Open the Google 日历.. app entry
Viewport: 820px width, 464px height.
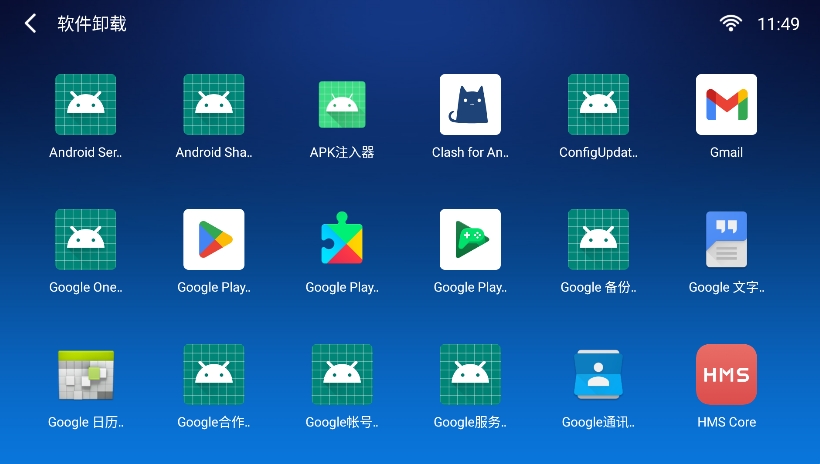85,375
